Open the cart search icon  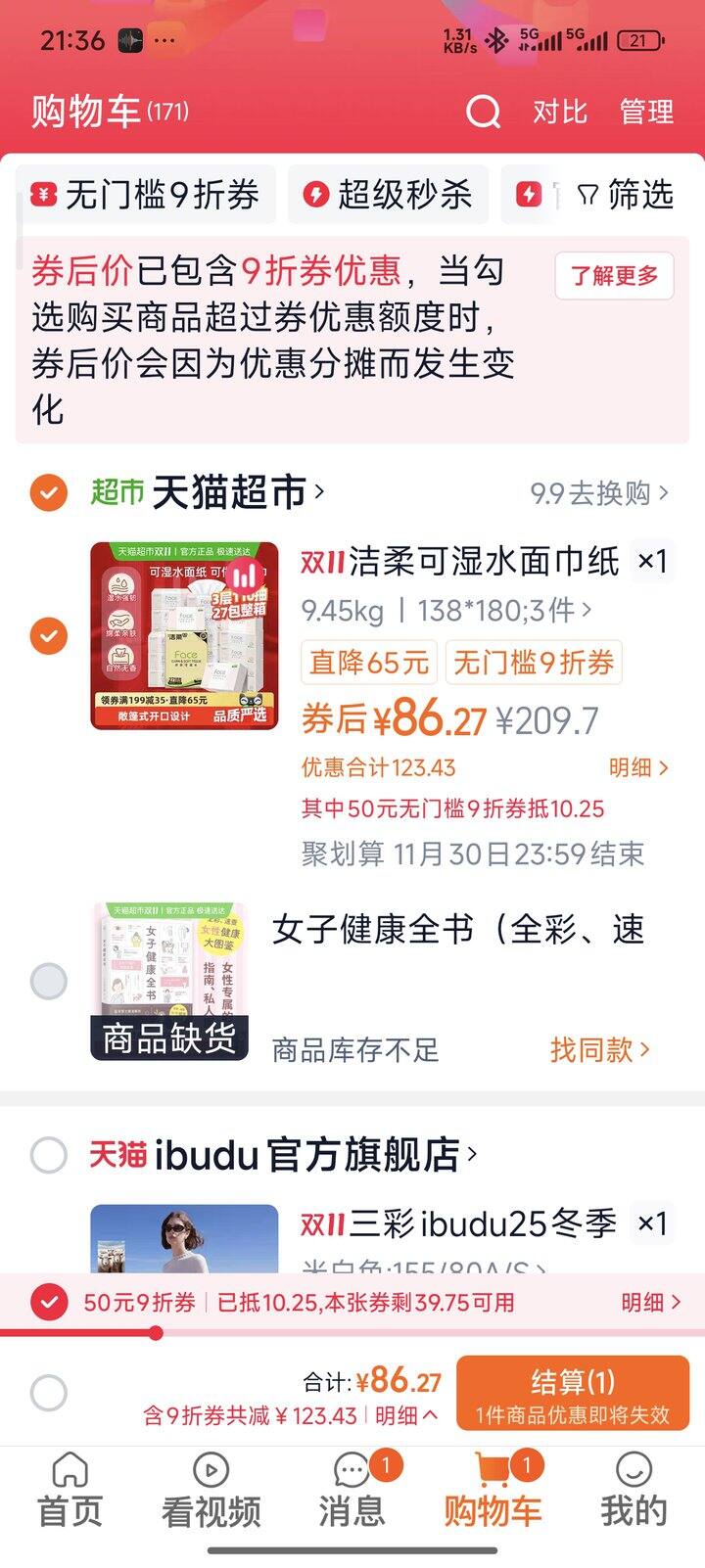[483, 112]
